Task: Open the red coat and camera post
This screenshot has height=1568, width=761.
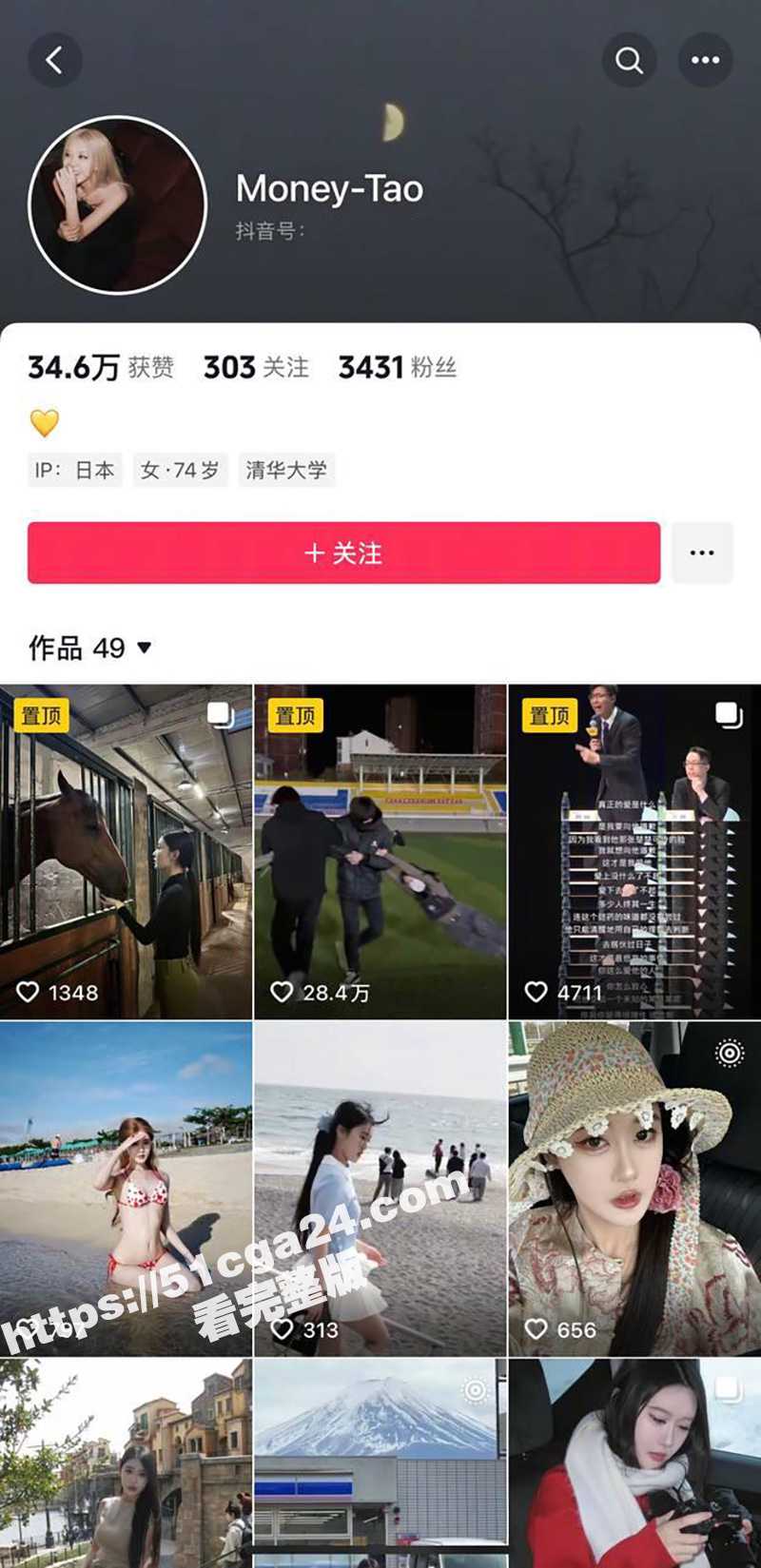Action: (x=634, y=1464)
